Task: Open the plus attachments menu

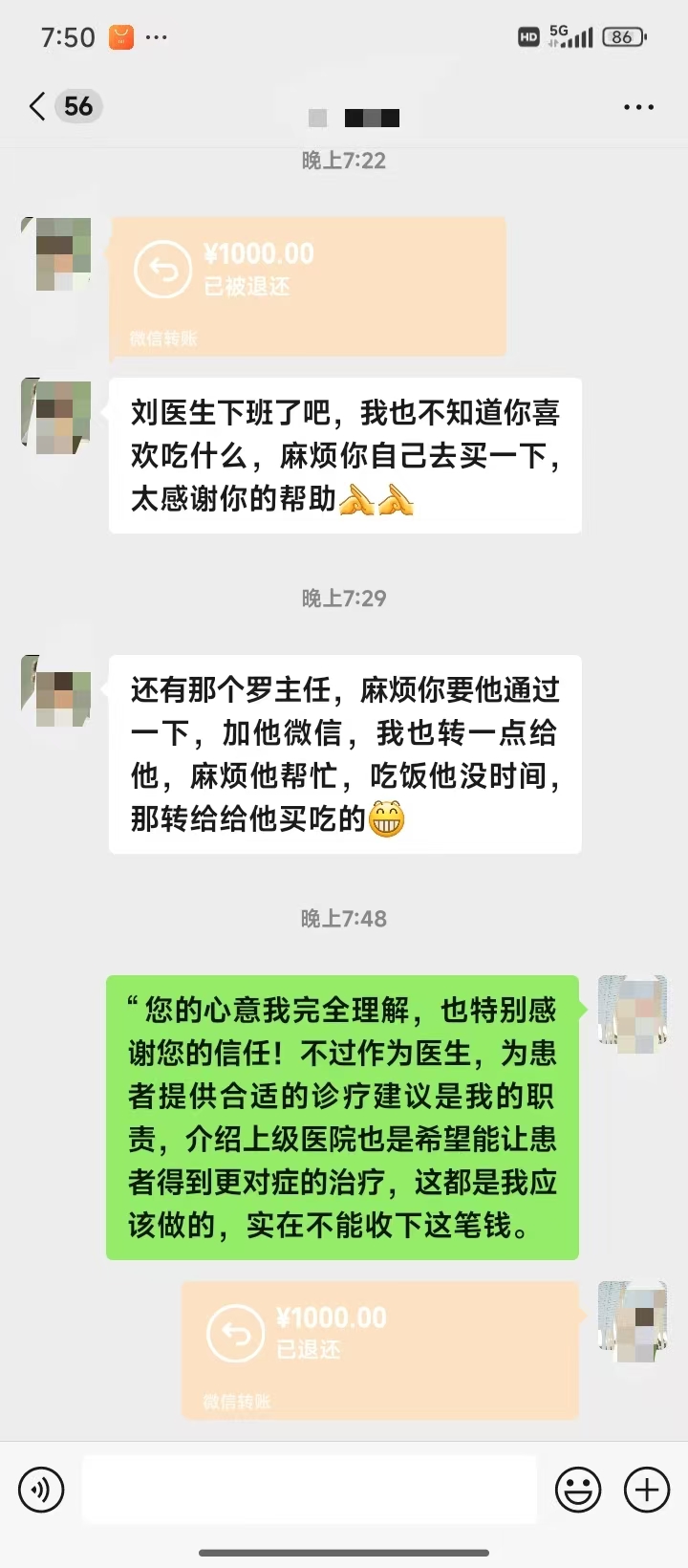Action: click(x=646, y=1489)
